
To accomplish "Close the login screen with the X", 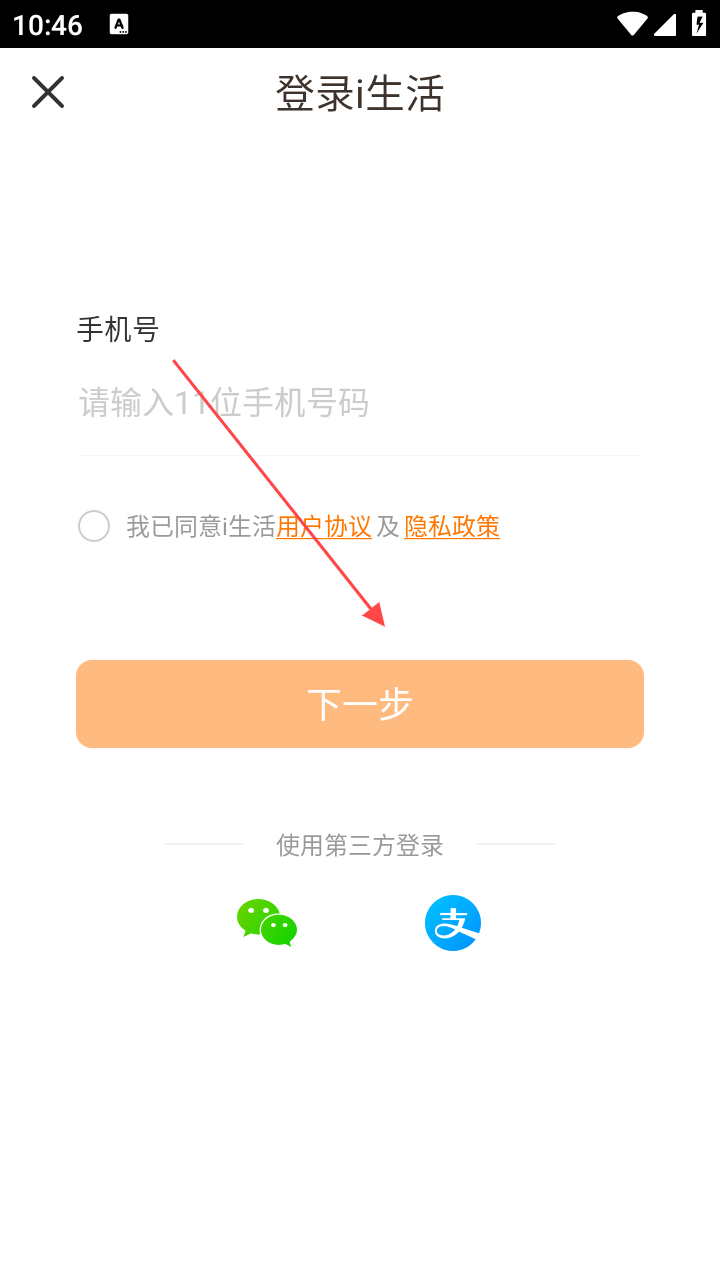I will (48, 92).
